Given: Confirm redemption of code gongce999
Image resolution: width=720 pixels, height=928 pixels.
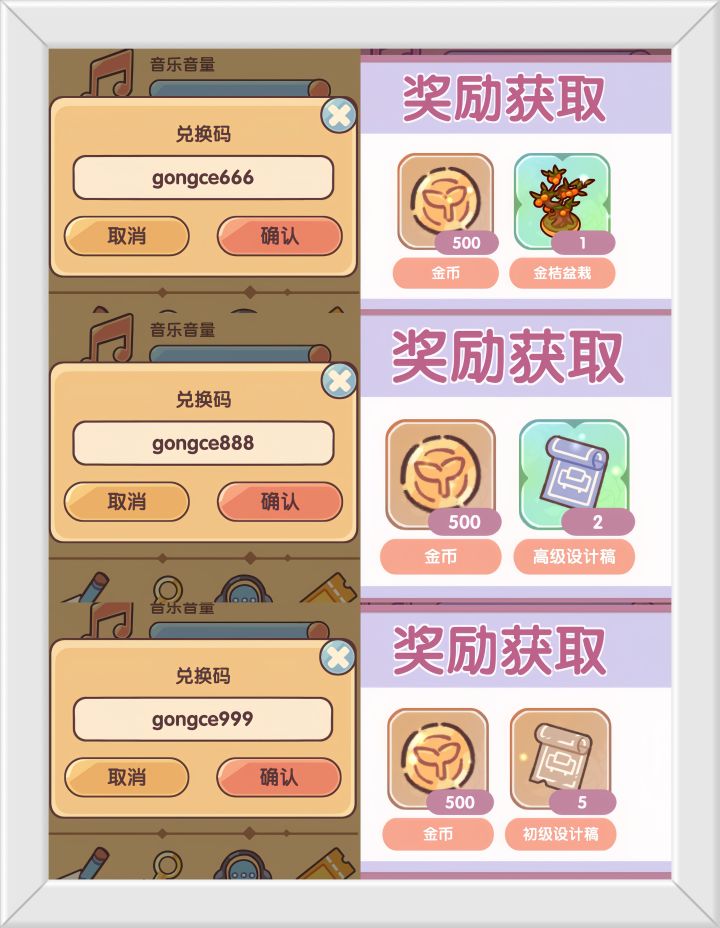Looking at the screenshot, I should [x=279, y=779].
